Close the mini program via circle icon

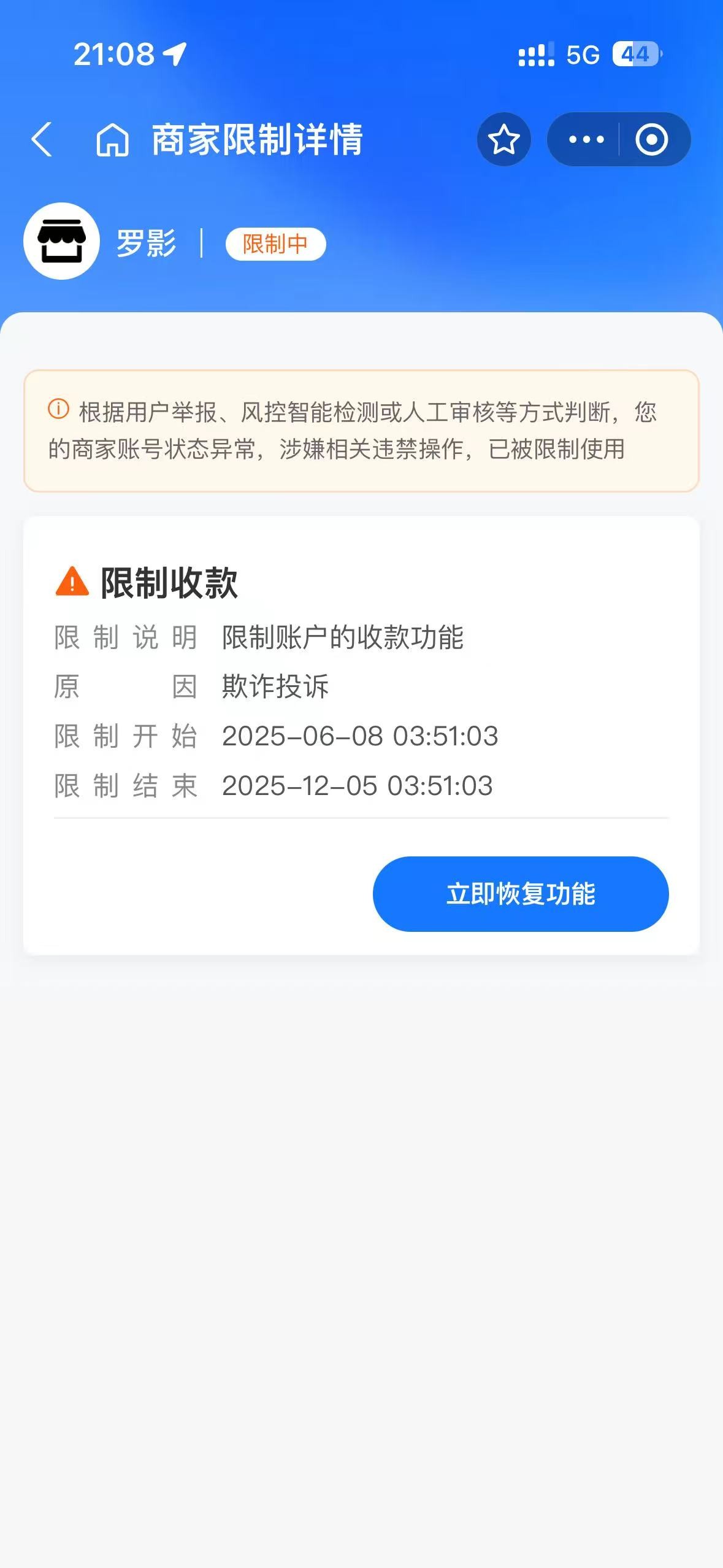tap(652, 139)
